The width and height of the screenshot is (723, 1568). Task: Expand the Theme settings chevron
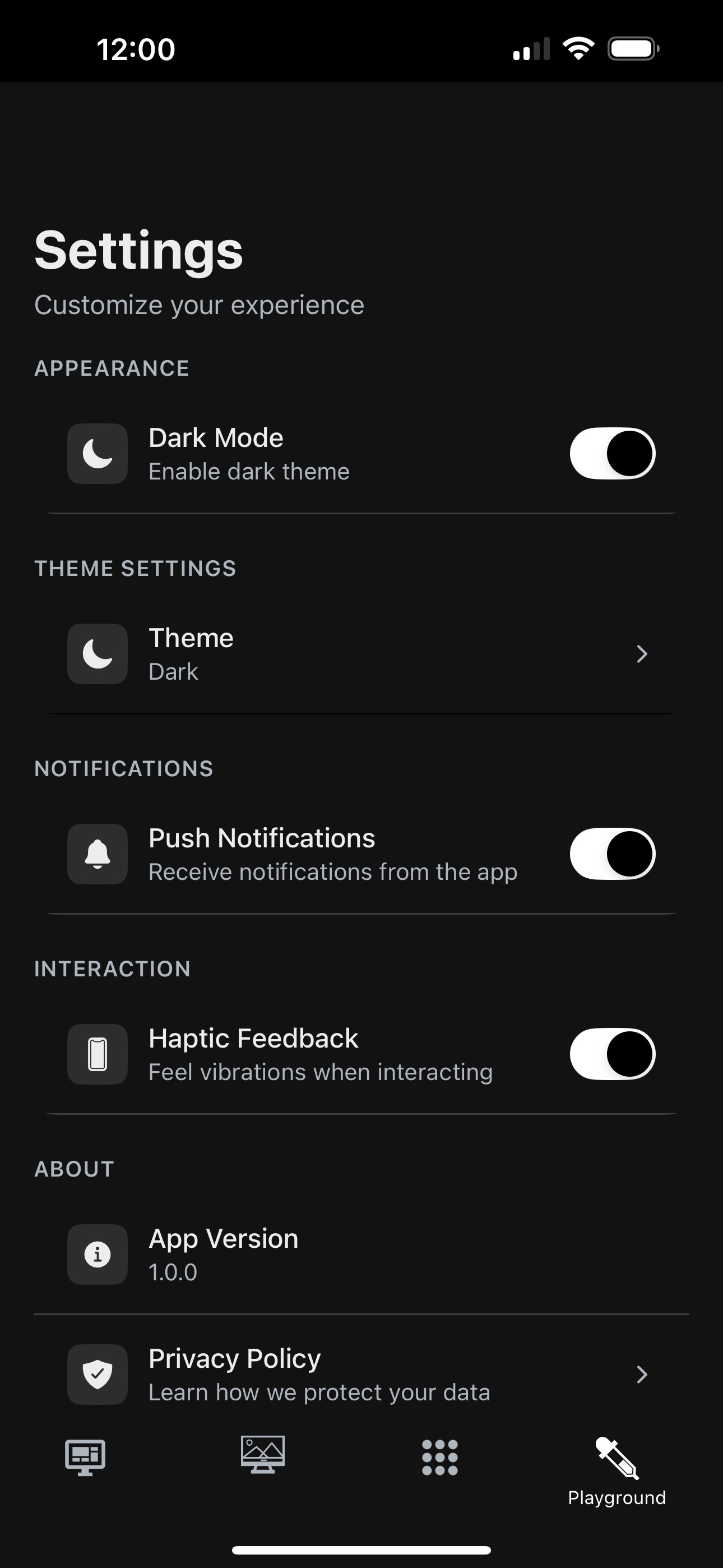[x=643, y=654]
